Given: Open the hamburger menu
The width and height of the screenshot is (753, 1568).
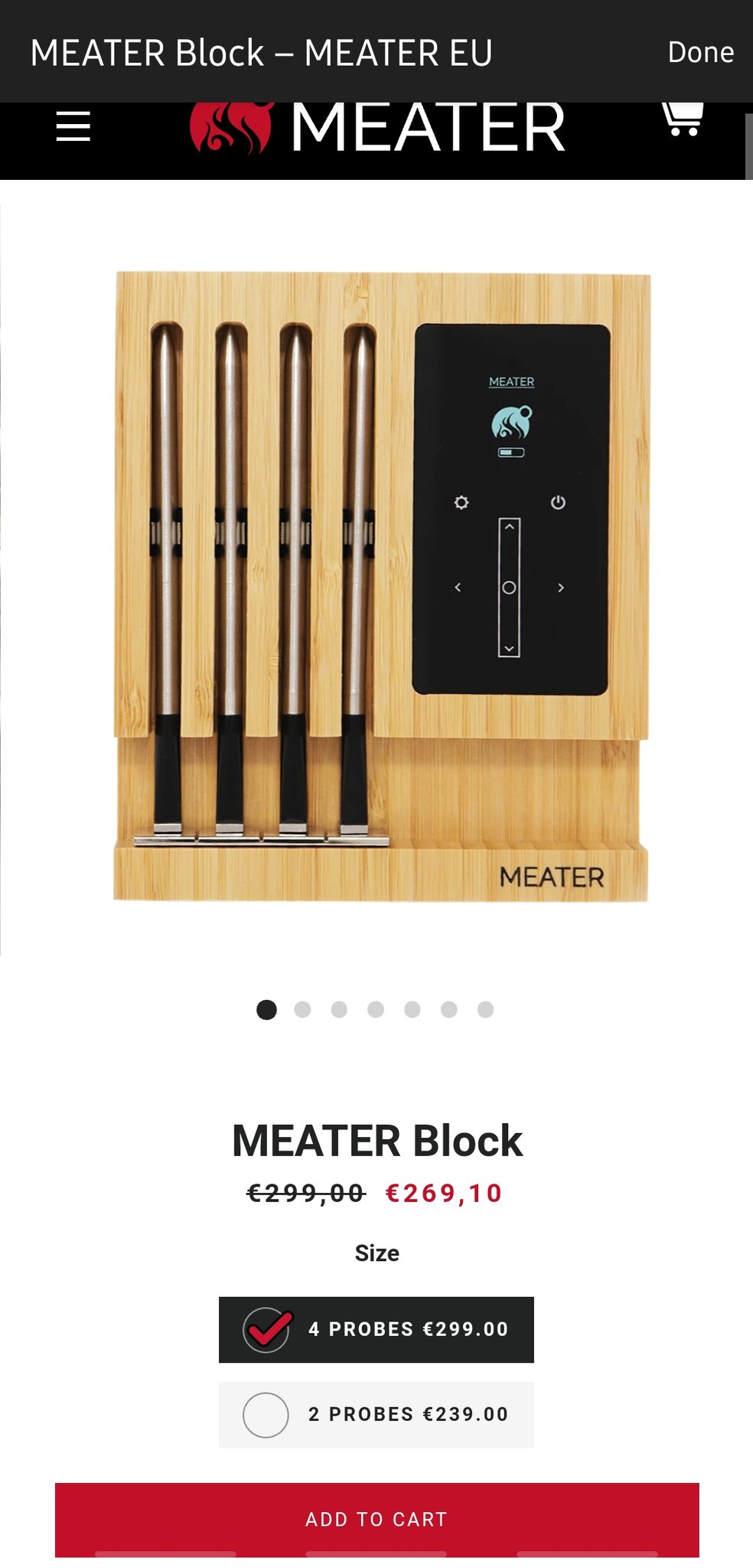Looking at the screenshot, I should pos(73,126).
